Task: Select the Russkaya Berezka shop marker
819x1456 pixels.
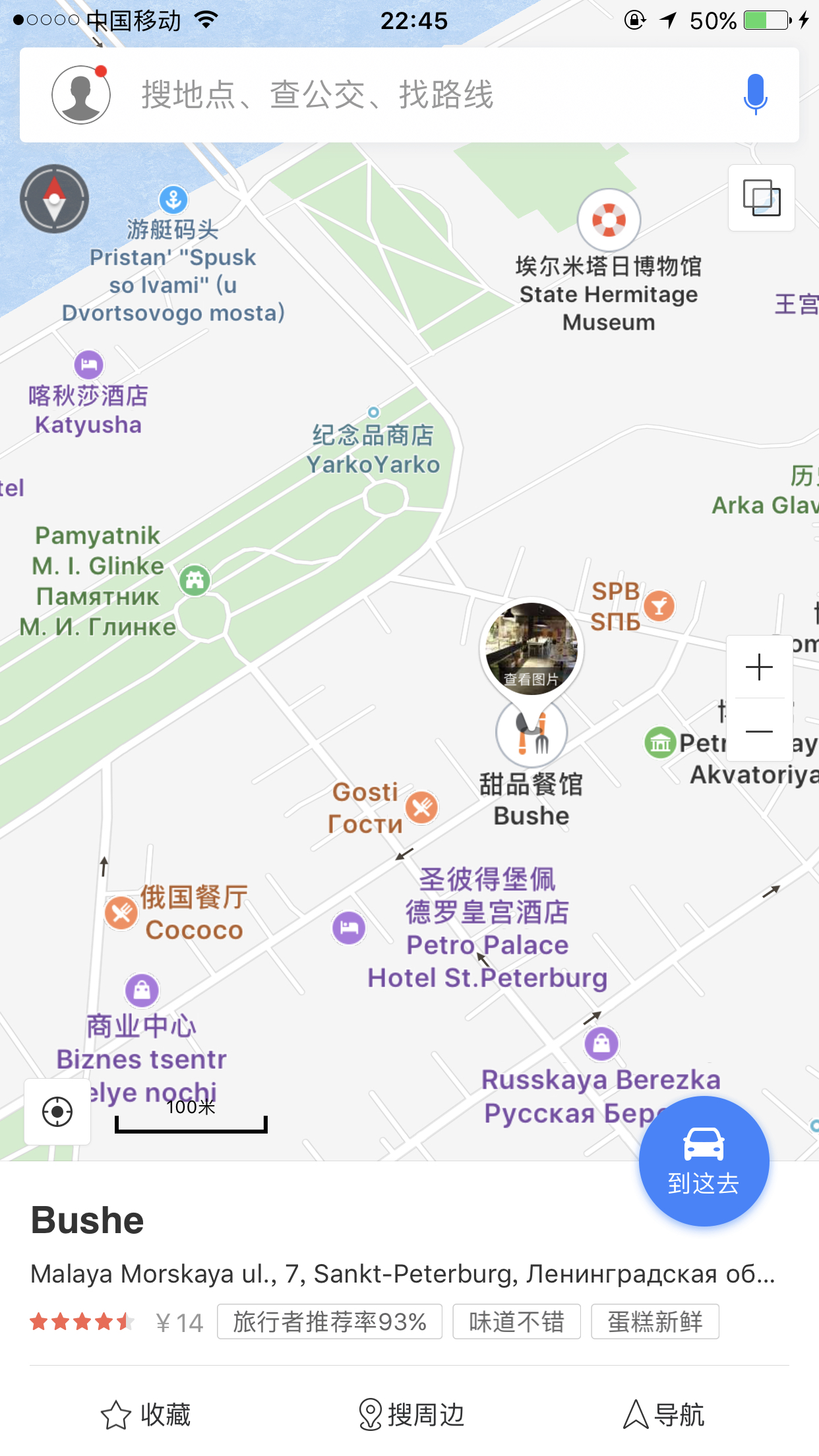Action: pos(601,1044)
